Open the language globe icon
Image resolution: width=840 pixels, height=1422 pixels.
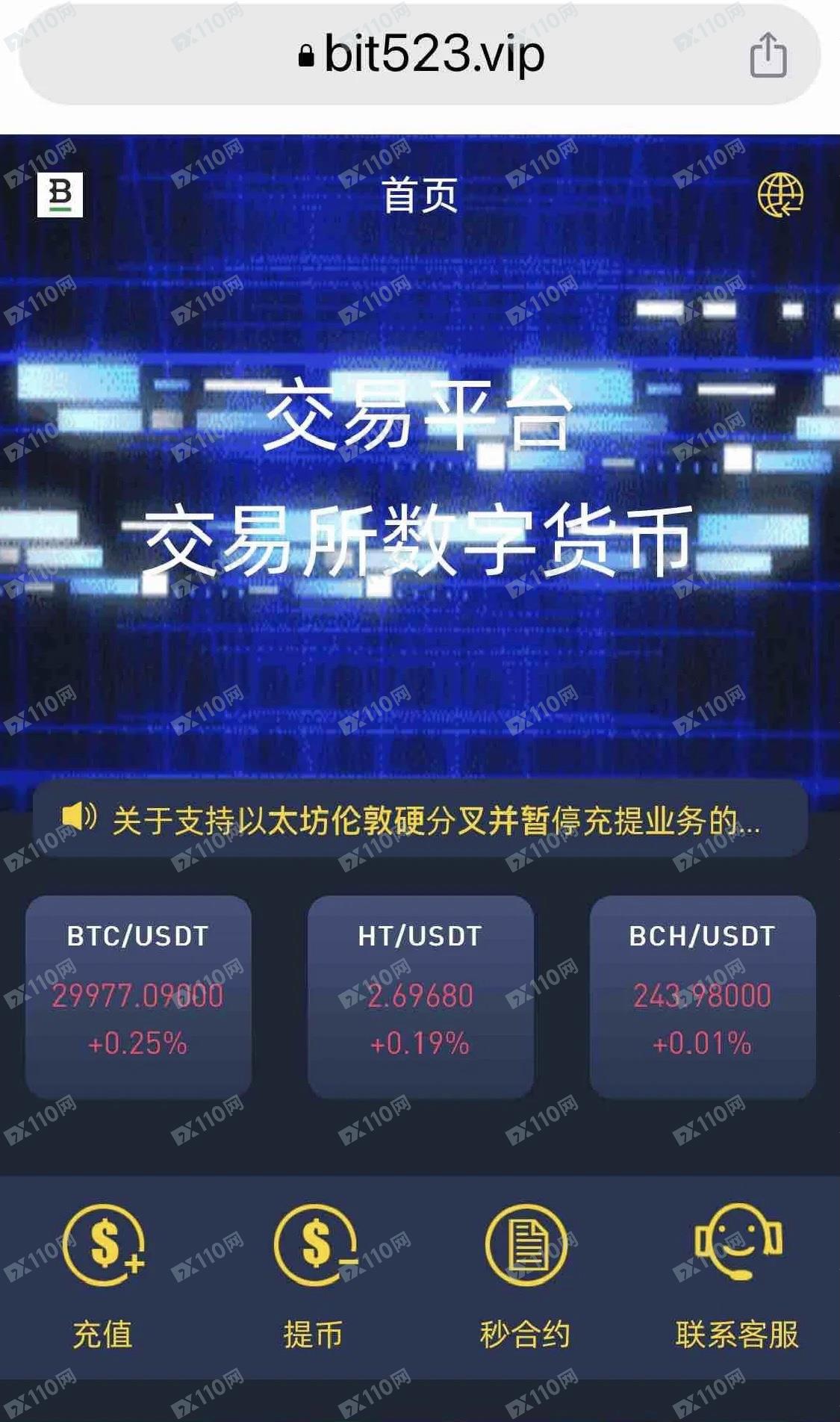[x=780, y=196]
